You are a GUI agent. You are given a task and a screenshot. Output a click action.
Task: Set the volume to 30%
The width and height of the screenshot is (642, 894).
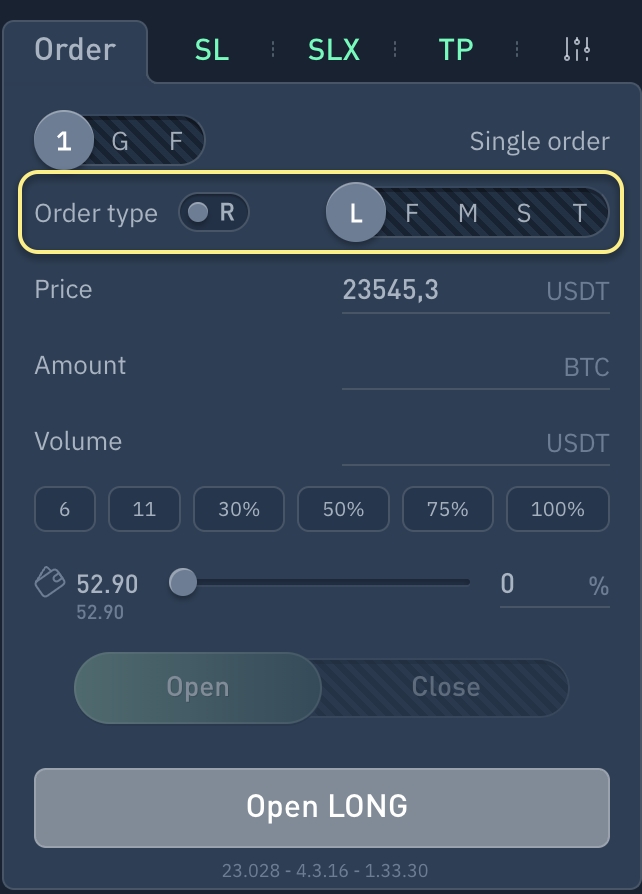coord(239,509)
